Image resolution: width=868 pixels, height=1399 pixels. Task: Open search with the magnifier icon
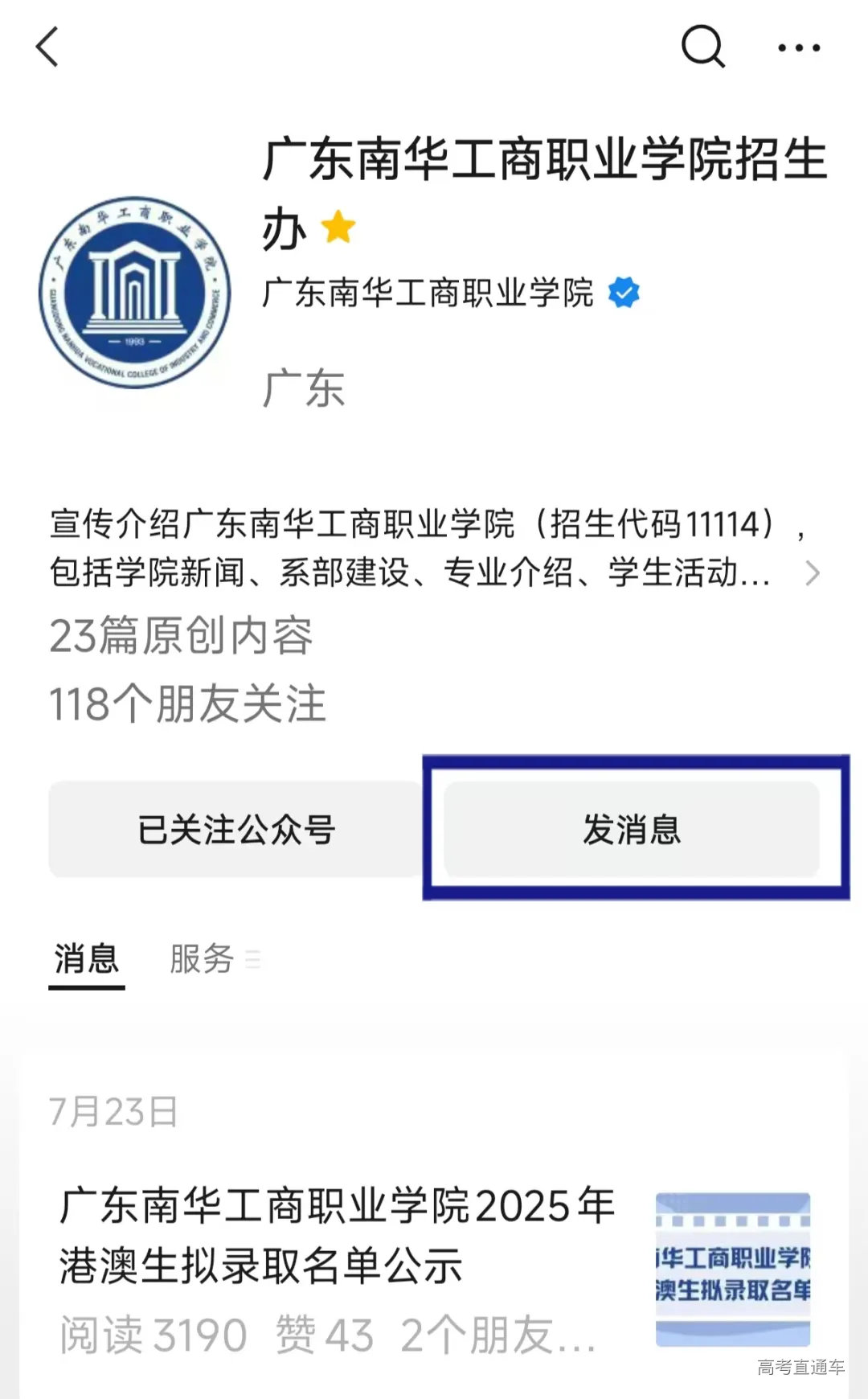point(703,48)
